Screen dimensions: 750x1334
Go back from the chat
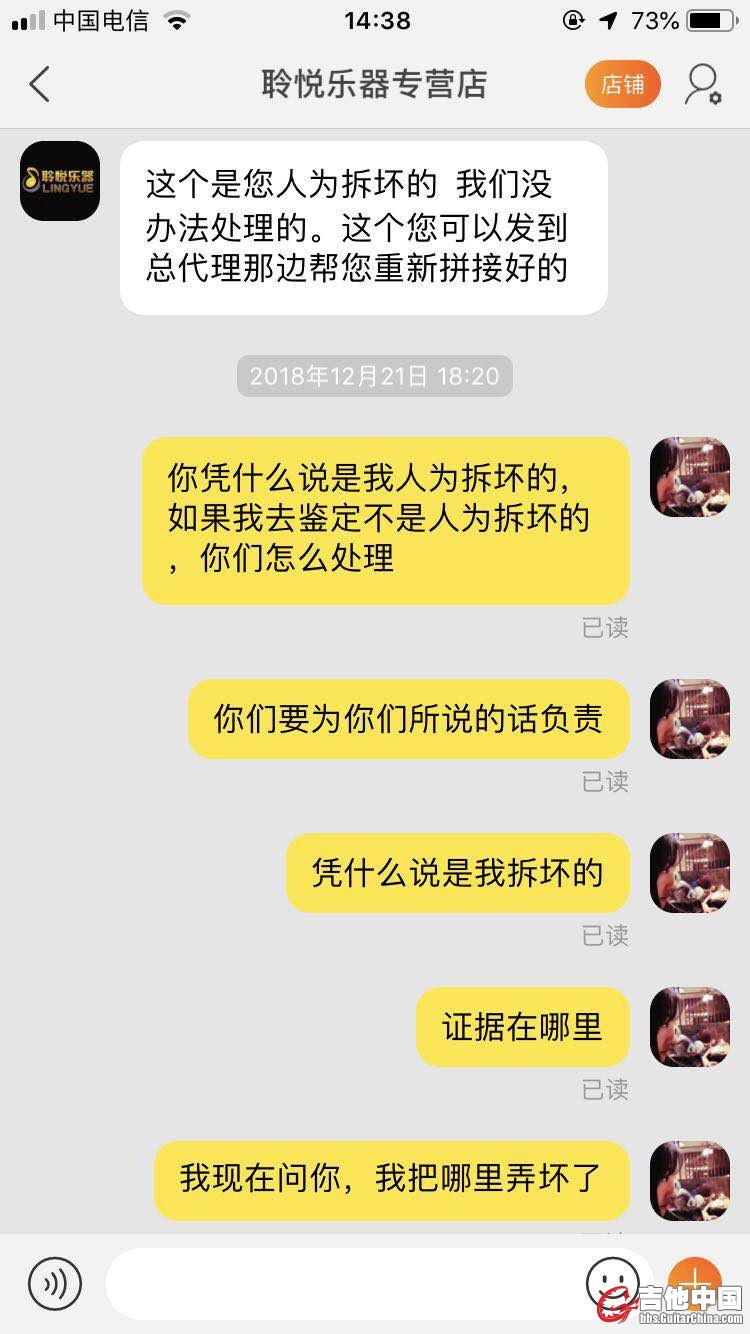click(x=40, y=84)
